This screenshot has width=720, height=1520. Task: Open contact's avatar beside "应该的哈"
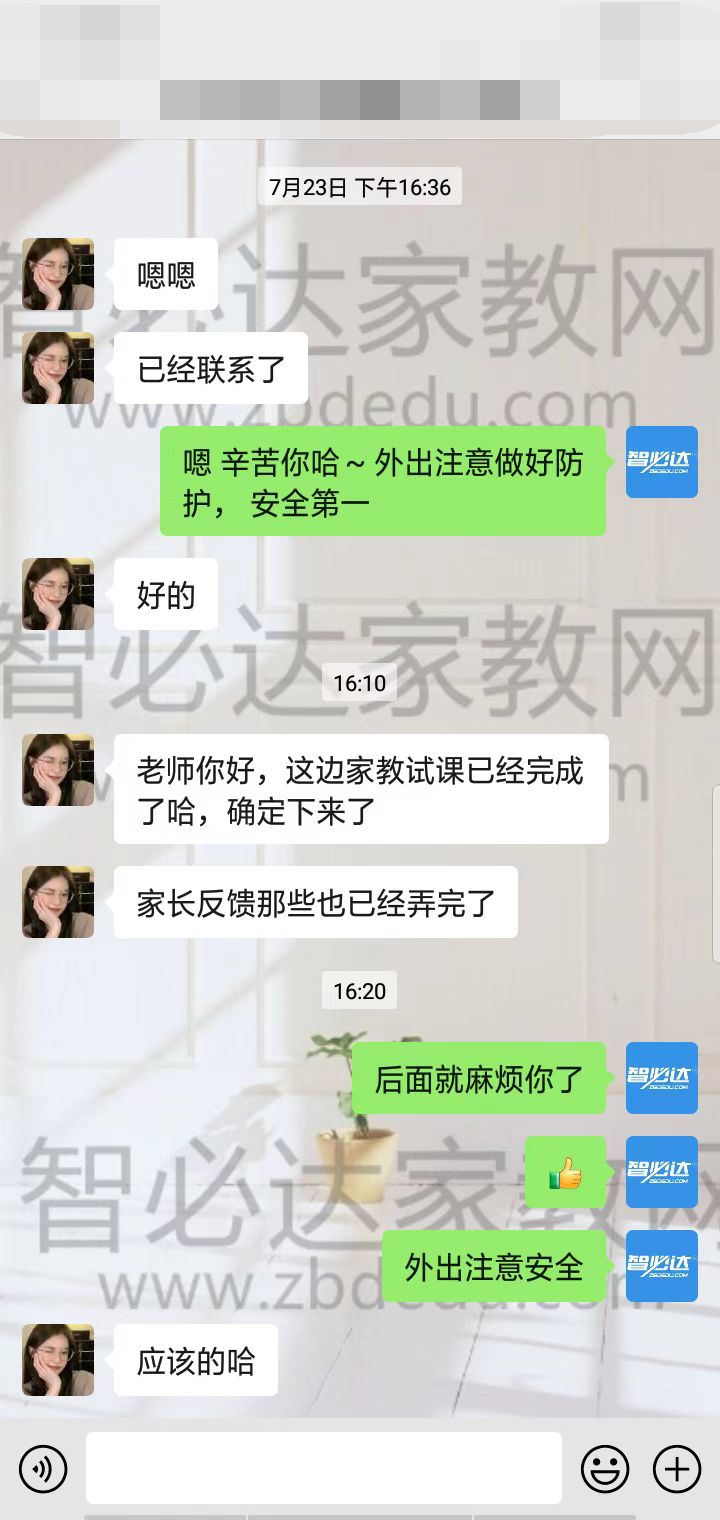pyautogui.click(x=58, y=1360)
